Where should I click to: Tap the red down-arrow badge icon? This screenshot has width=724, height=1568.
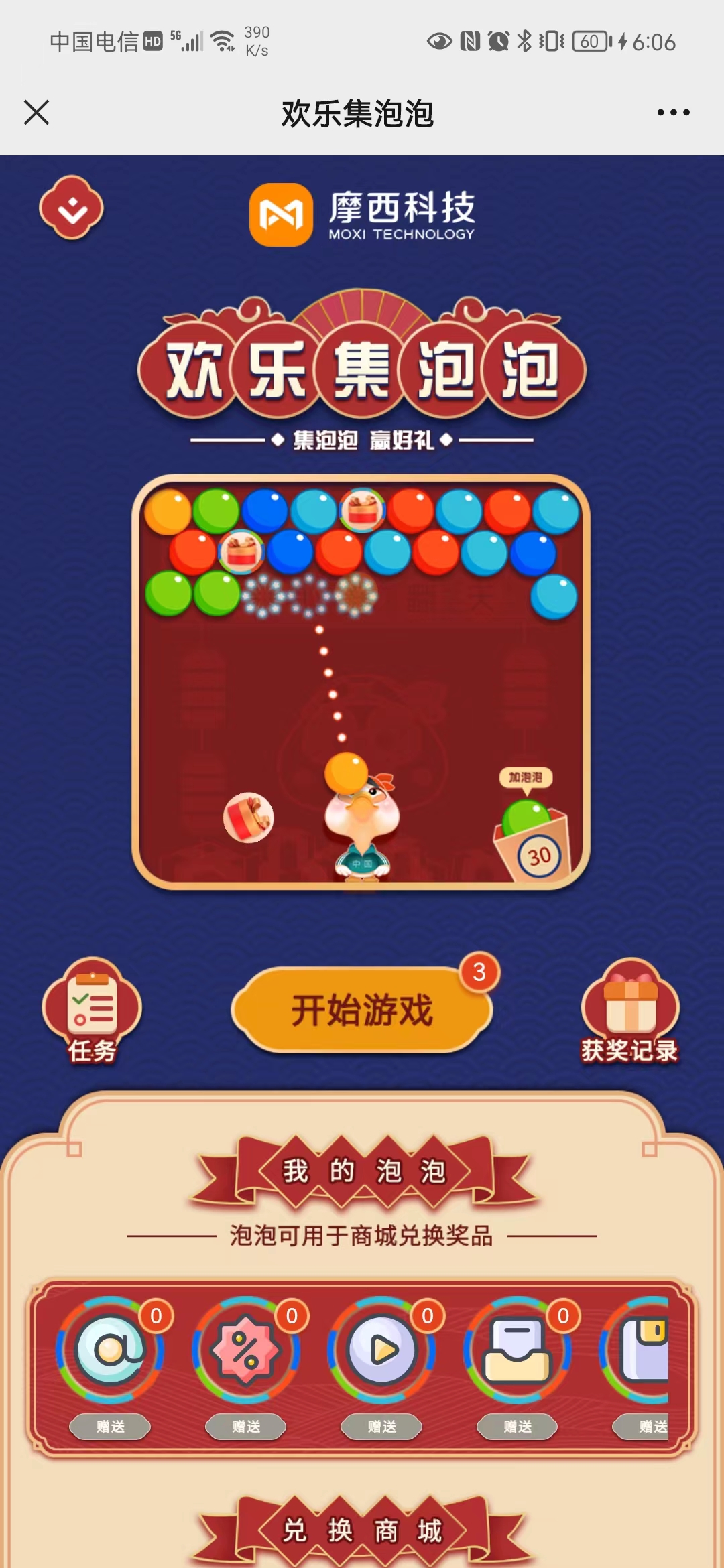(x=72, y=208)
